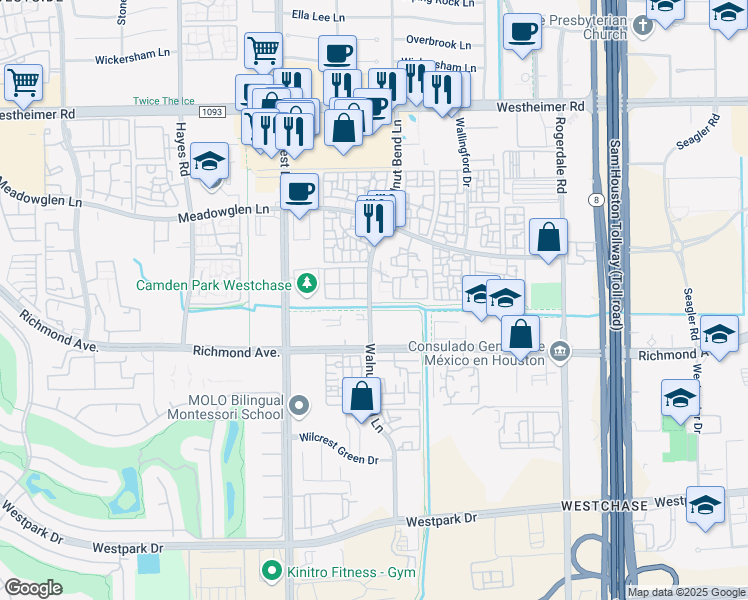Open the shopping bag pin near Rogerdale Rd
This screenshot has width=748, height=600.
click(x=548, y=238)
